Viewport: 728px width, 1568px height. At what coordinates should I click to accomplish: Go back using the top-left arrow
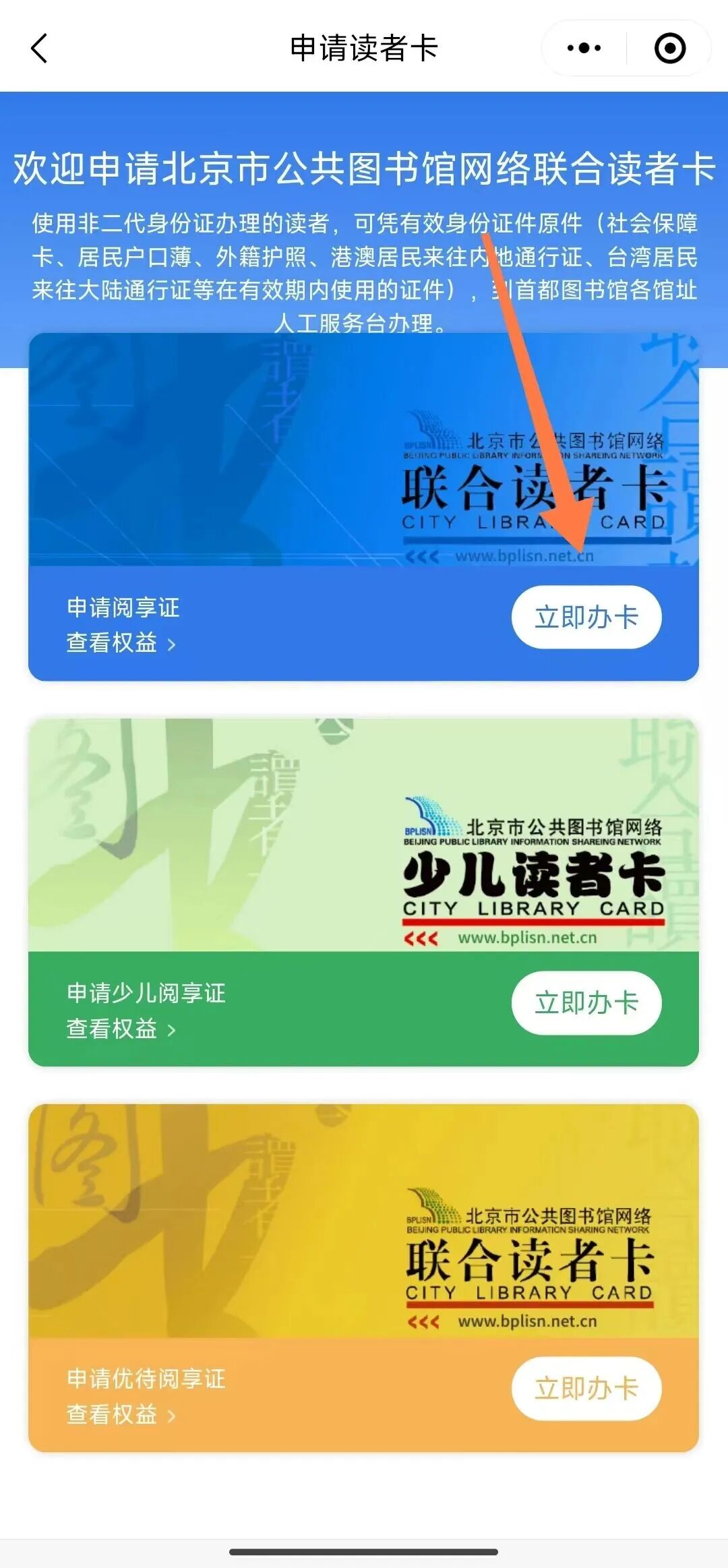click(39, 49)
